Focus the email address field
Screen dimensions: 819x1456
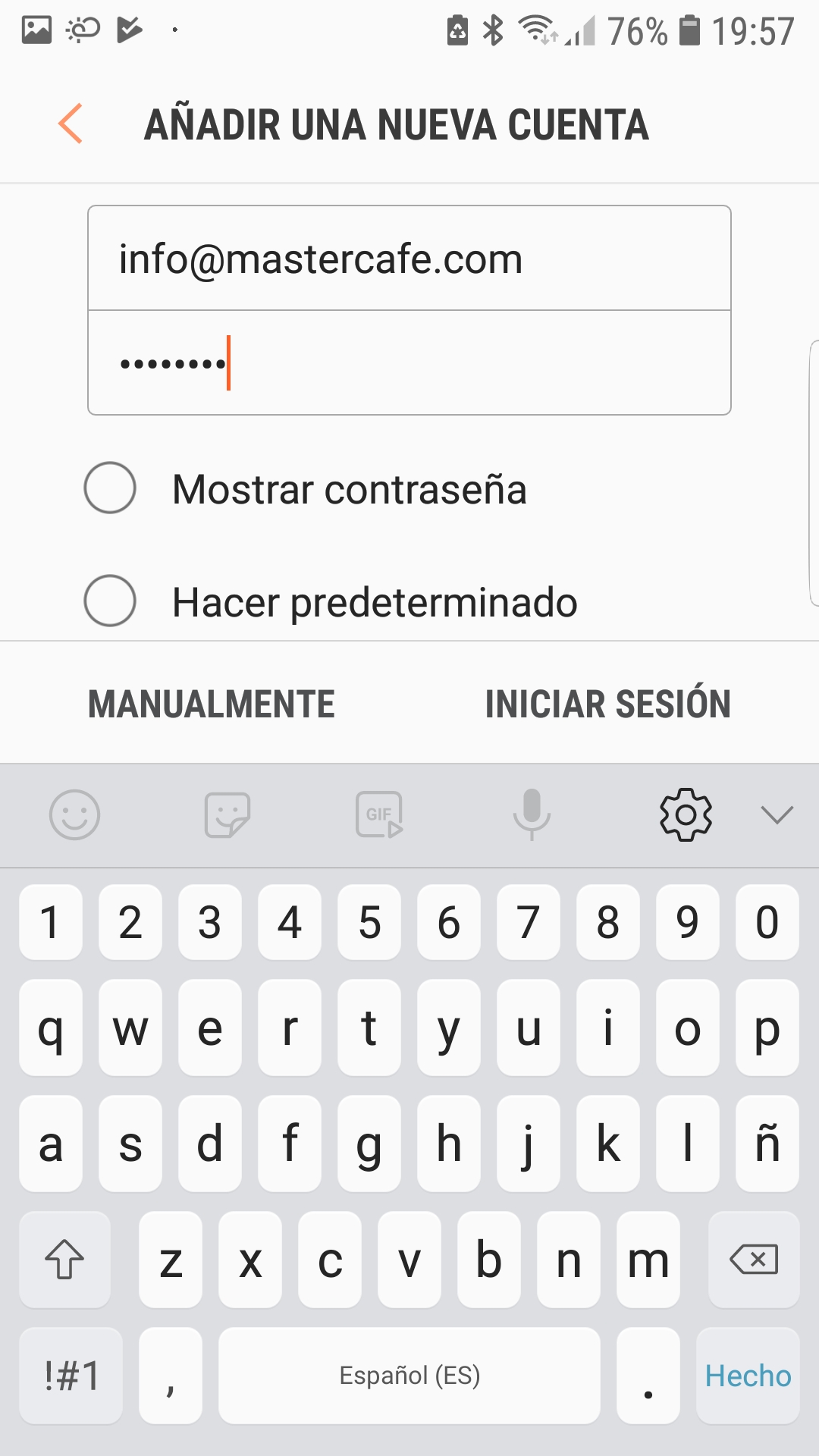409,259
